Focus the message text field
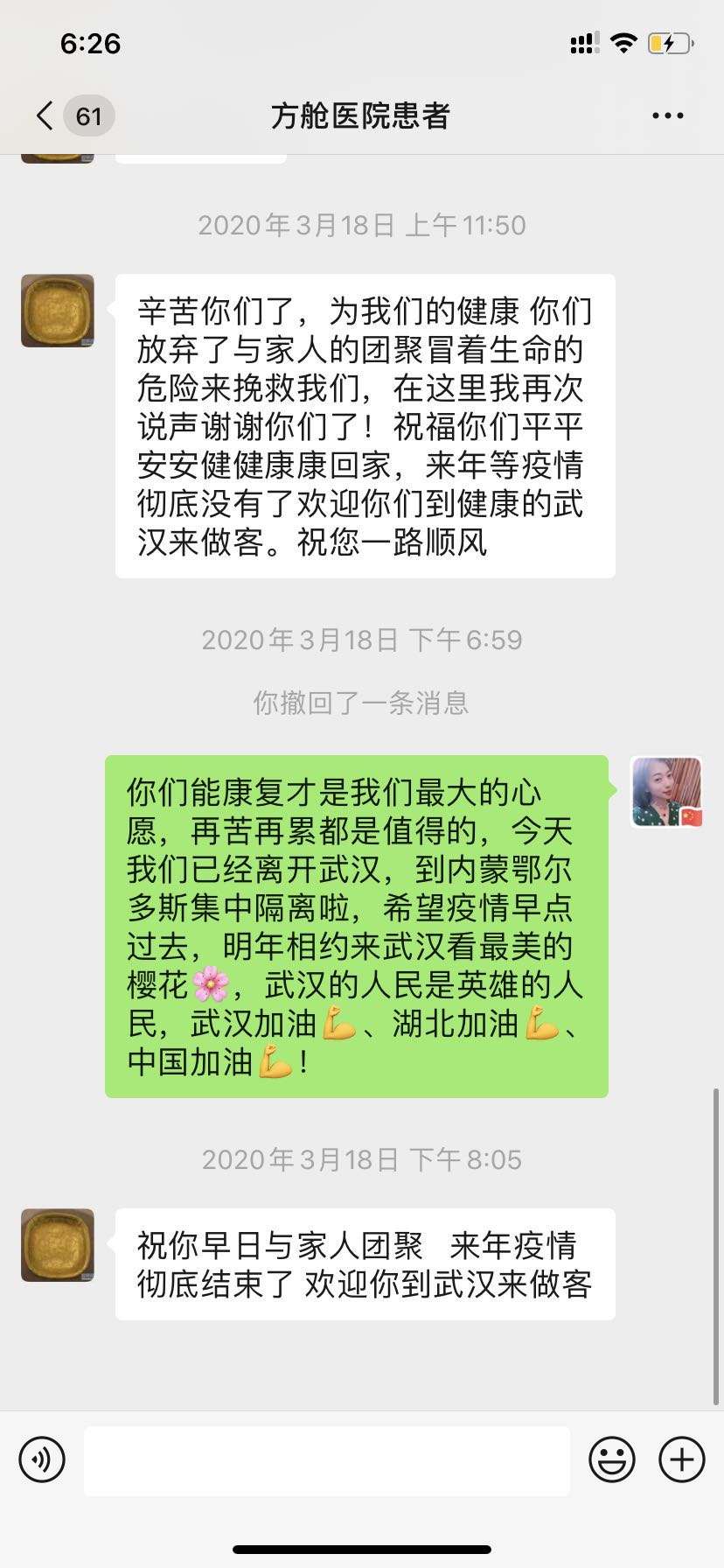Image resolution: width=724 pixels, height=1568 pixels. click(x=326, y=1460)
